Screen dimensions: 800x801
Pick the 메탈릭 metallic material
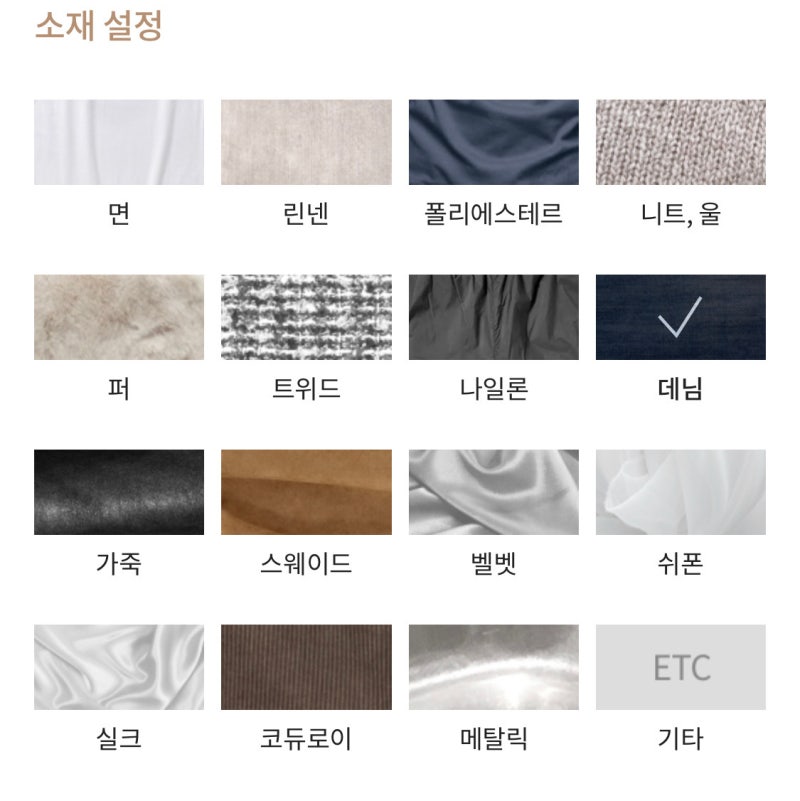493,667
